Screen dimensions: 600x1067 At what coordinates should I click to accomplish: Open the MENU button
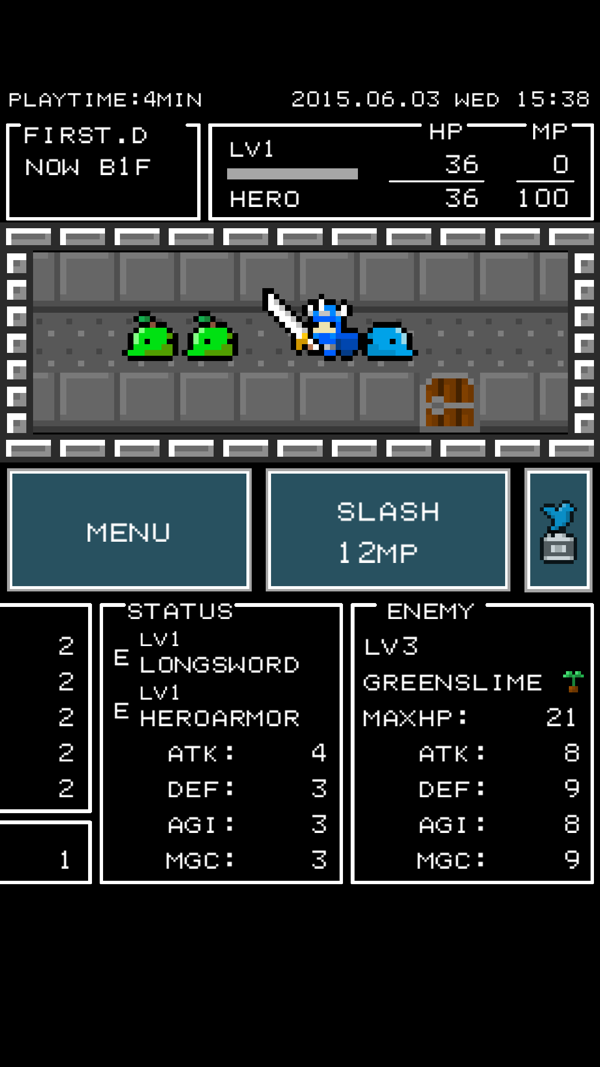[x=129, y=529]
